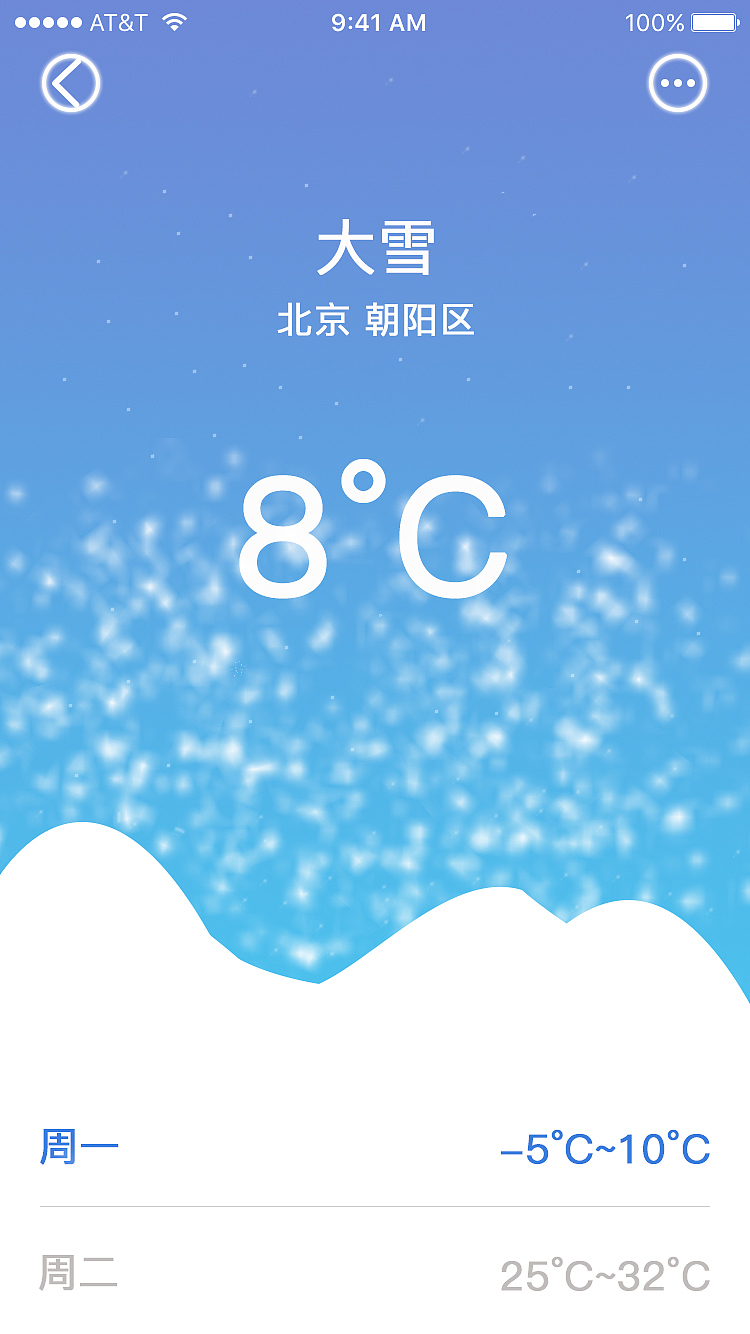The height and width of the screenshot is (1334, 750).
Task: Select the 周一 forecast row
Action: click(x=375, y=1147)
